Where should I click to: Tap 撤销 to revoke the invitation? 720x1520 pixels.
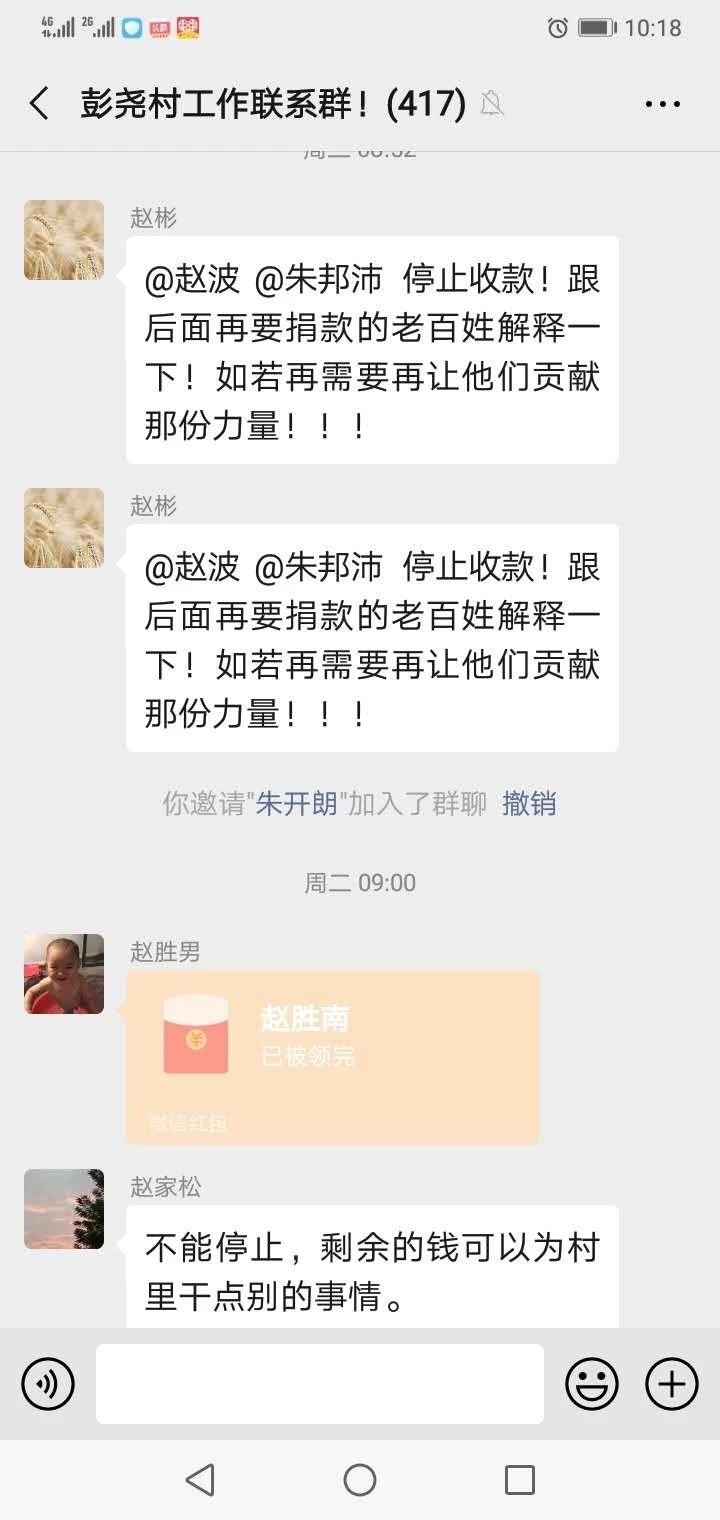click(x=529, y=803)
